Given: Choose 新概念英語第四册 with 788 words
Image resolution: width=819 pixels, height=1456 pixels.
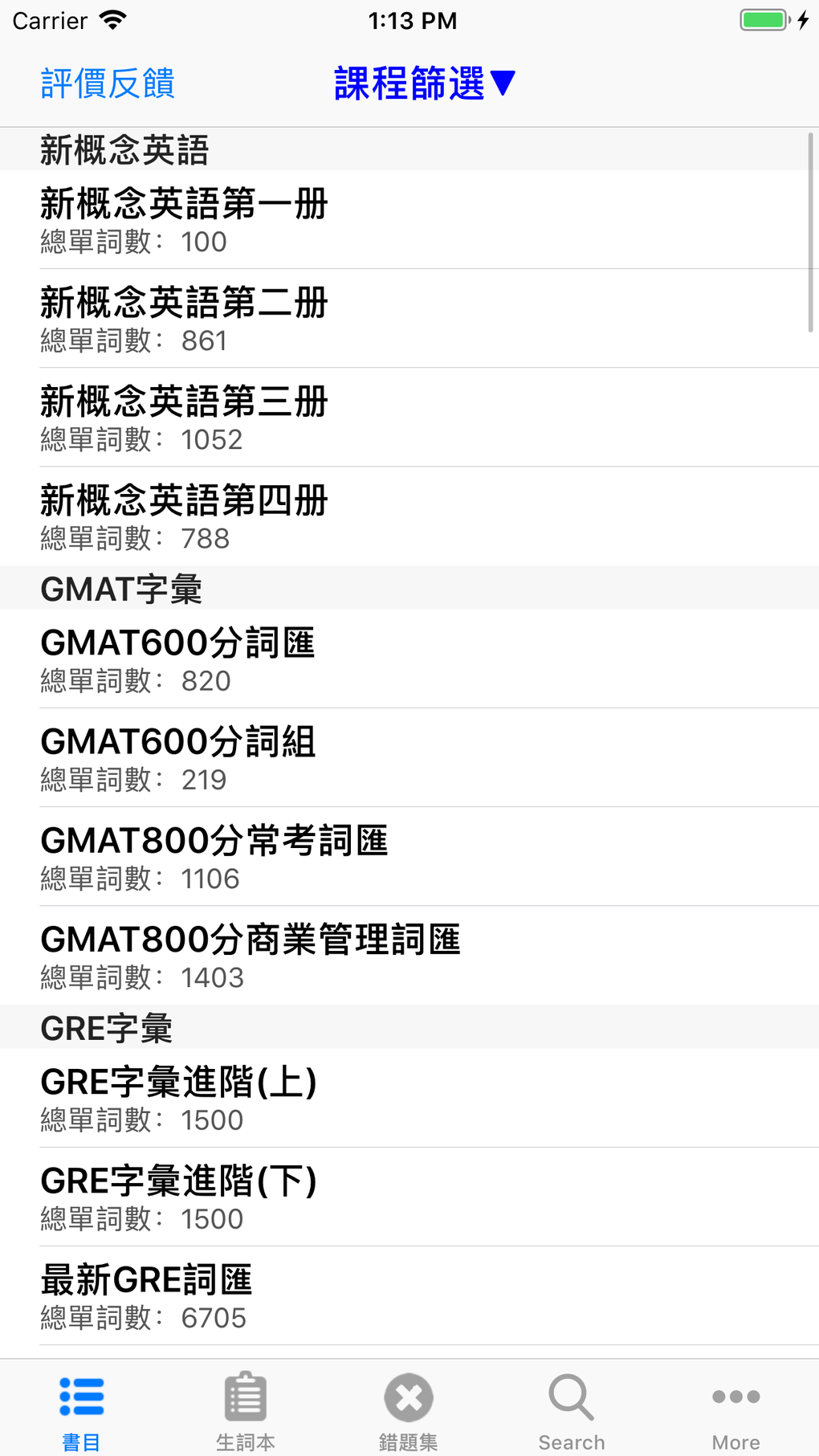Looking at the screenshot, I should coord(409,516).
